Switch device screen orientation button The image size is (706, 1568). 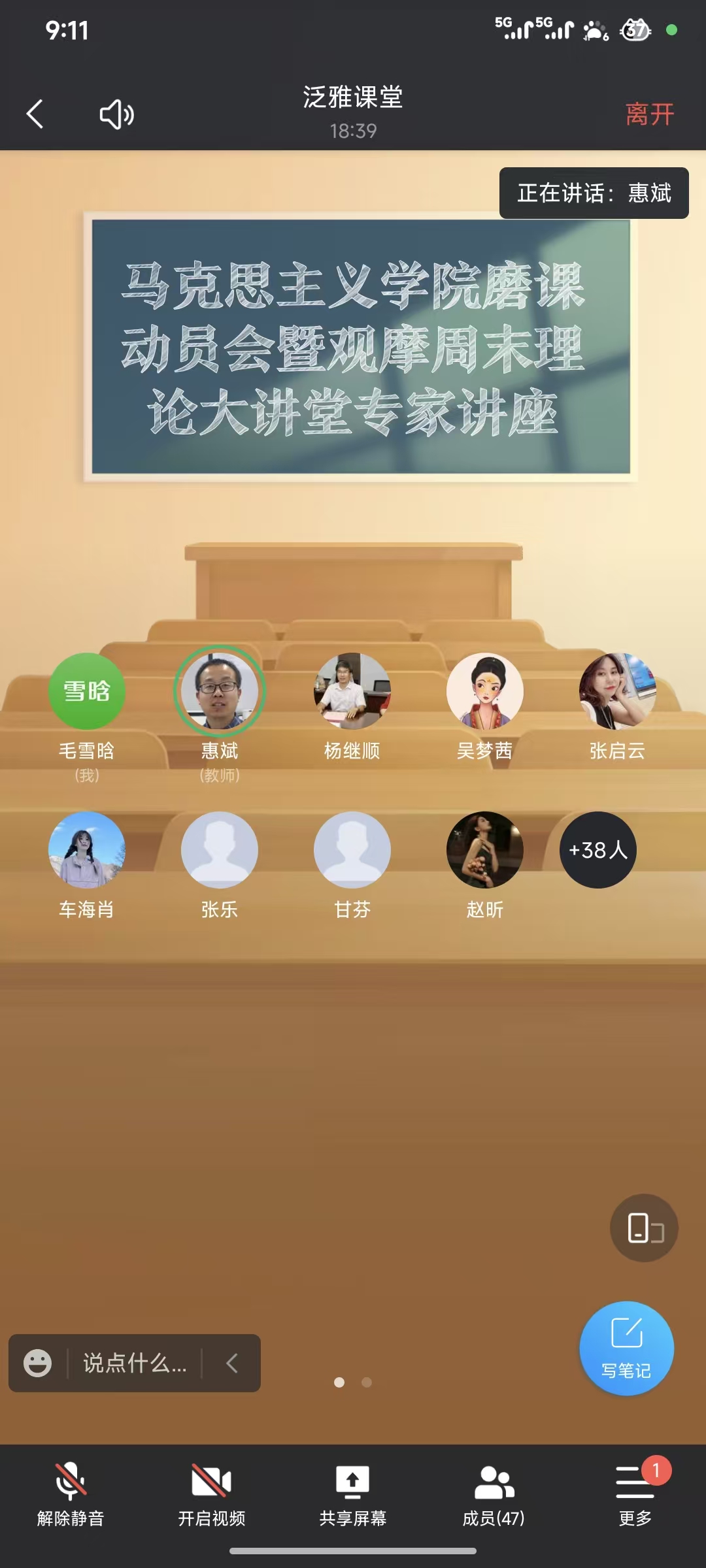click(645, 1228)
